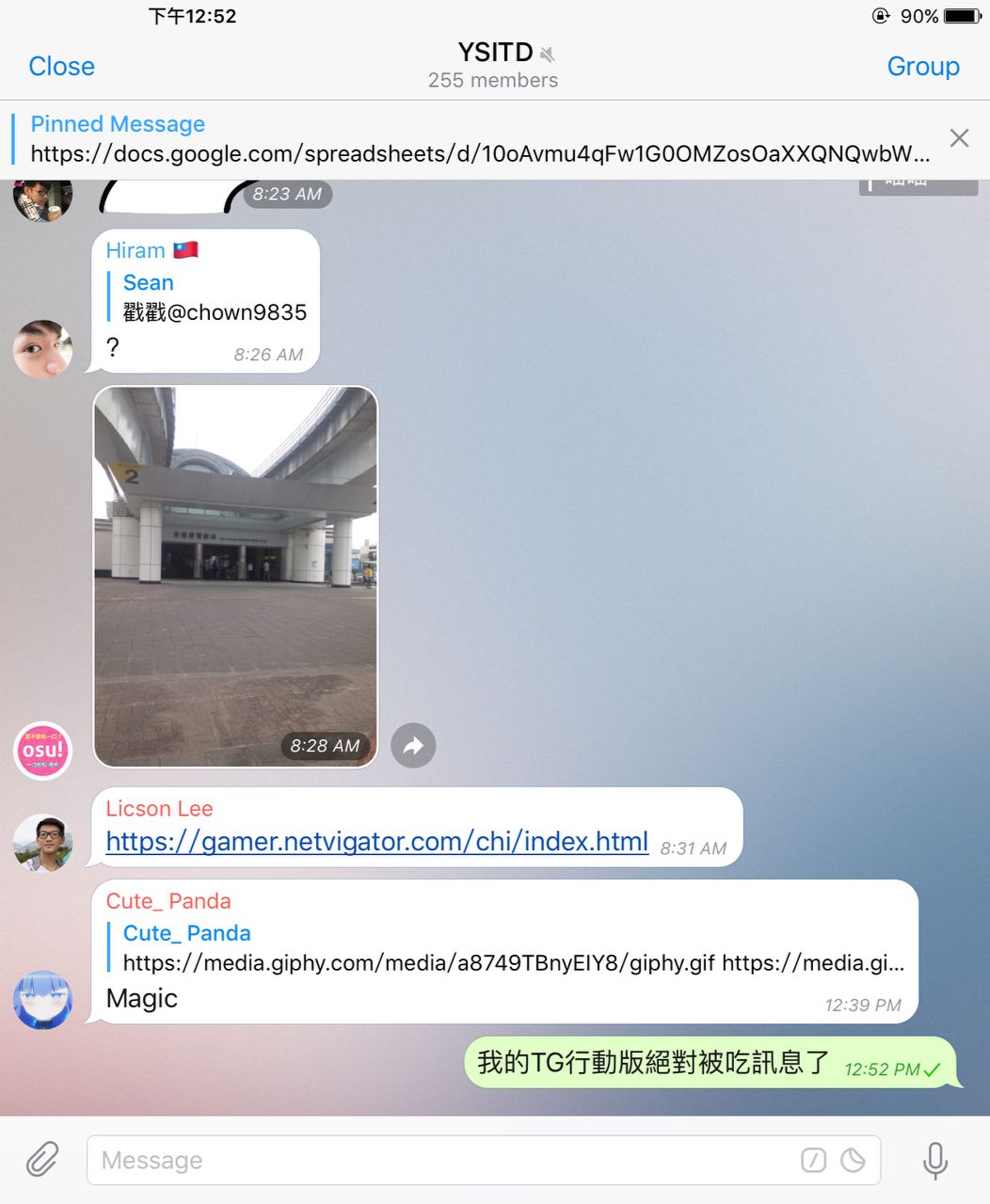Open the sticker panel icon
Viewport: 990px width, 1204px height.
(x=854, y=1160)
